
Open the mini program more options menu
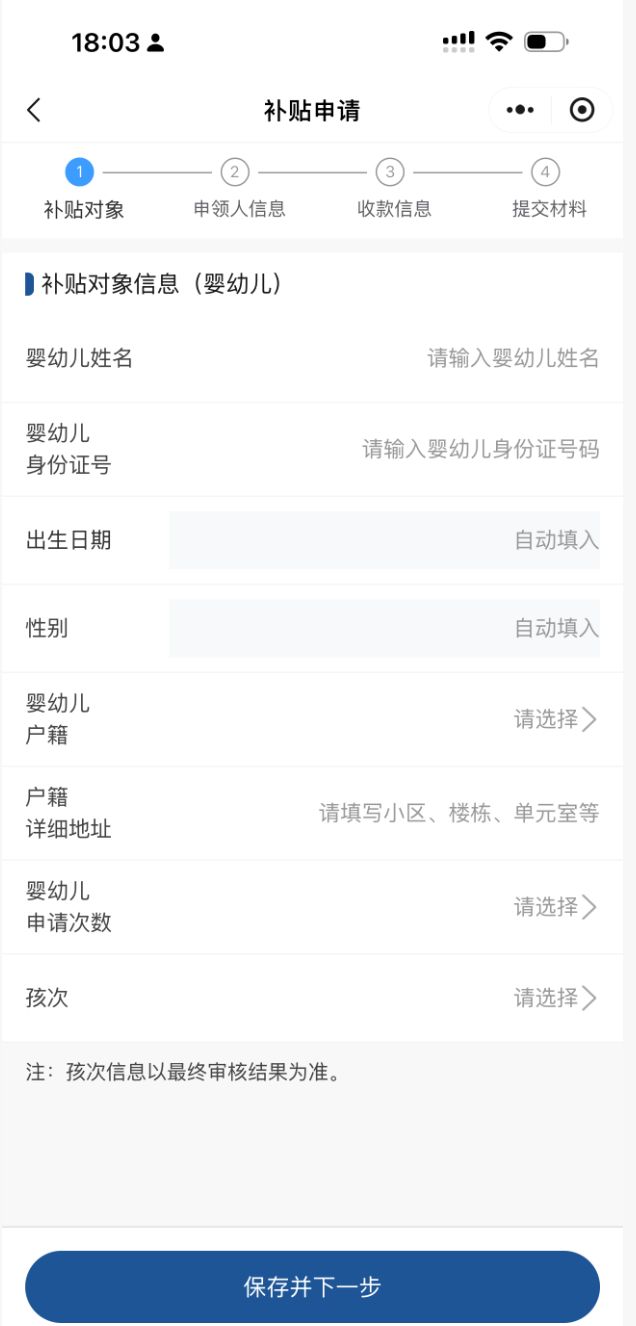click(x=520, y=110)
